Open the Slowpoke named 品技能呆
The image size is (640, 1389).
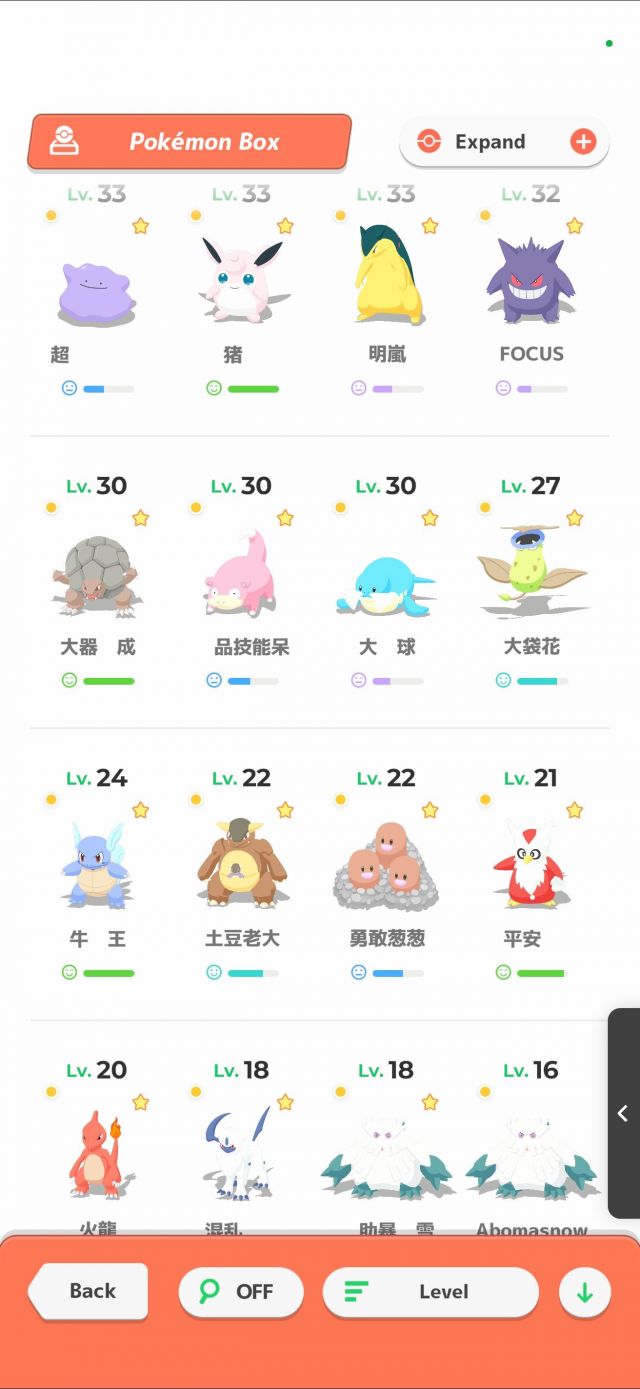[241, 577]
